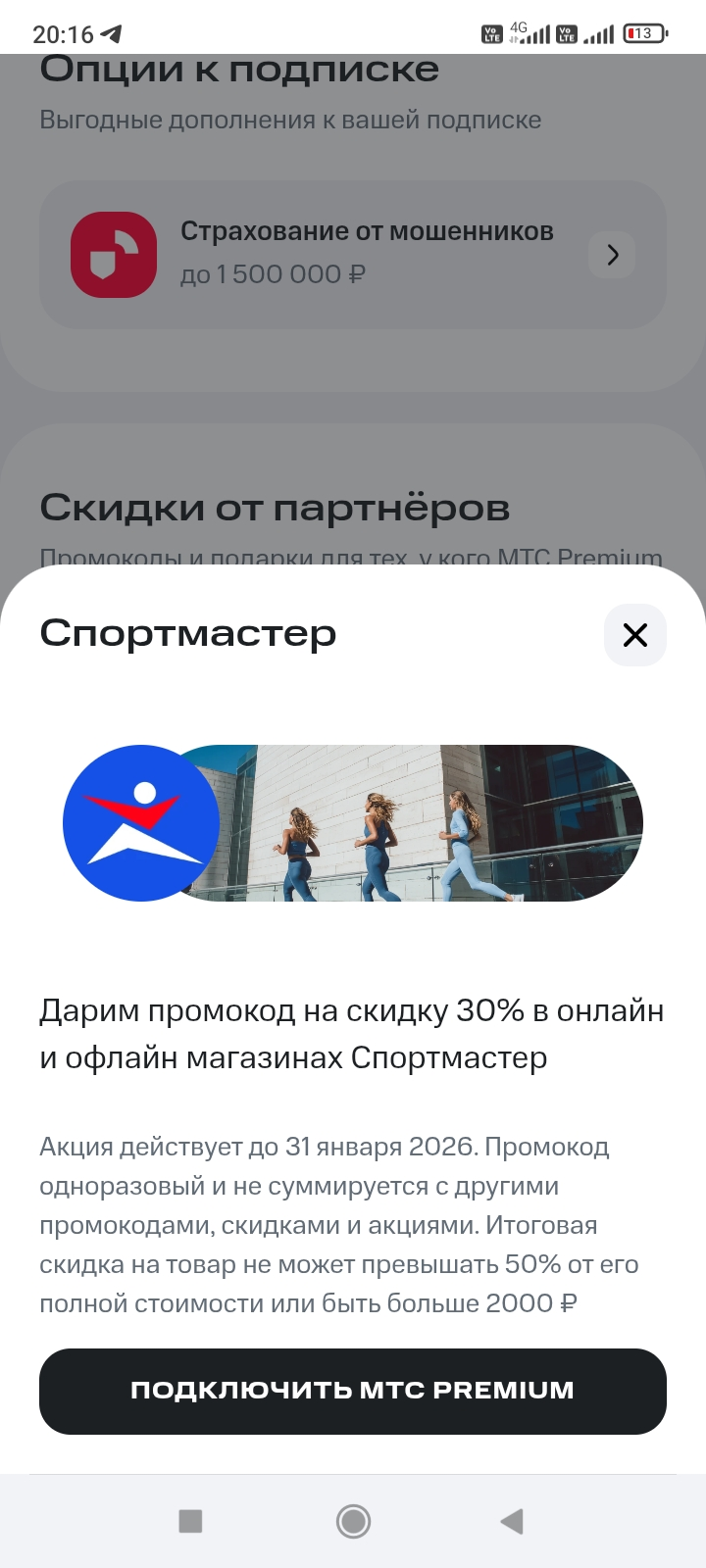Open recent apps via square button
706x1568 pixels.
(x=190, y=1521)
